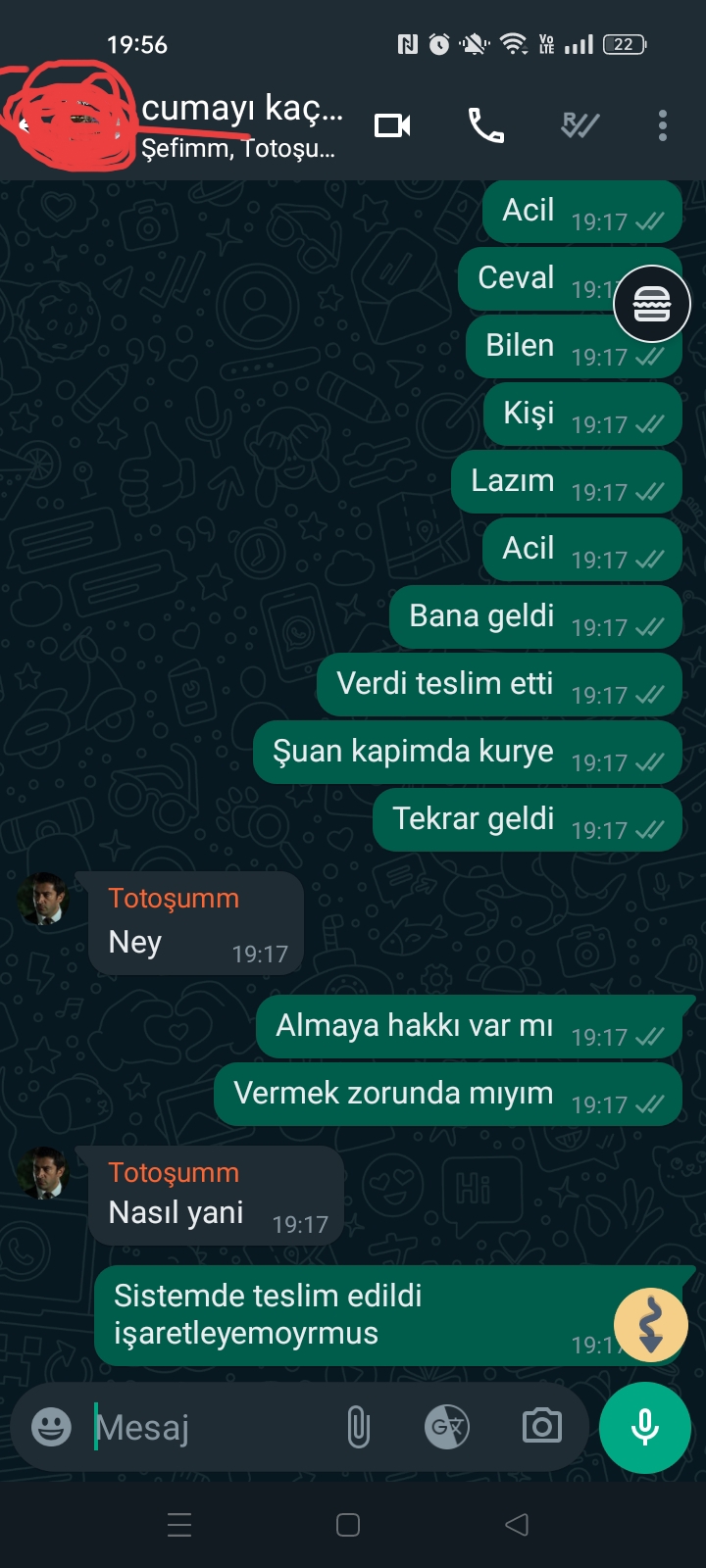The image size is (706, 1568).
Task: Jump to the latest messages
Action: pos(650,1325)
